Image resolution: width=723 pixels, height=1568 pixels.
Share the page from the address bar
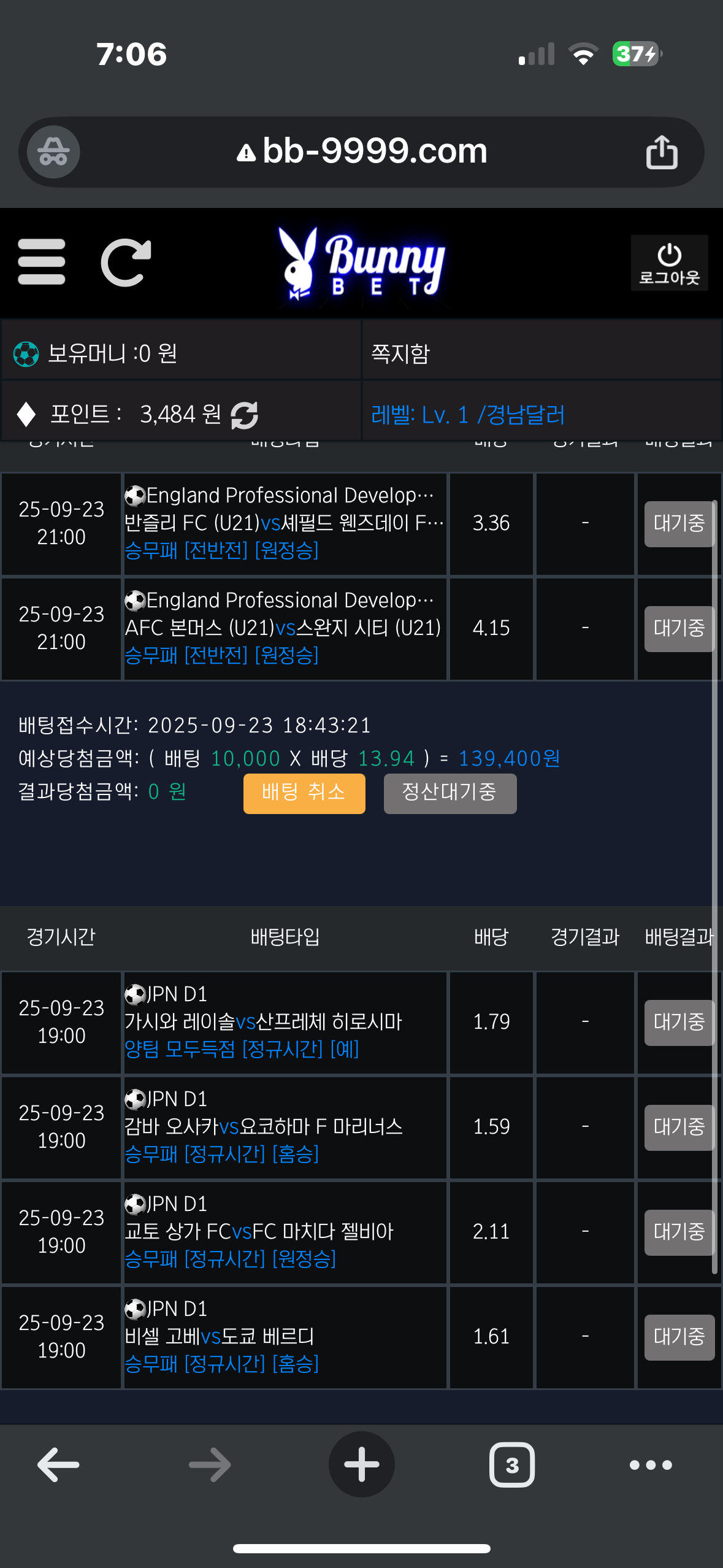661,152
